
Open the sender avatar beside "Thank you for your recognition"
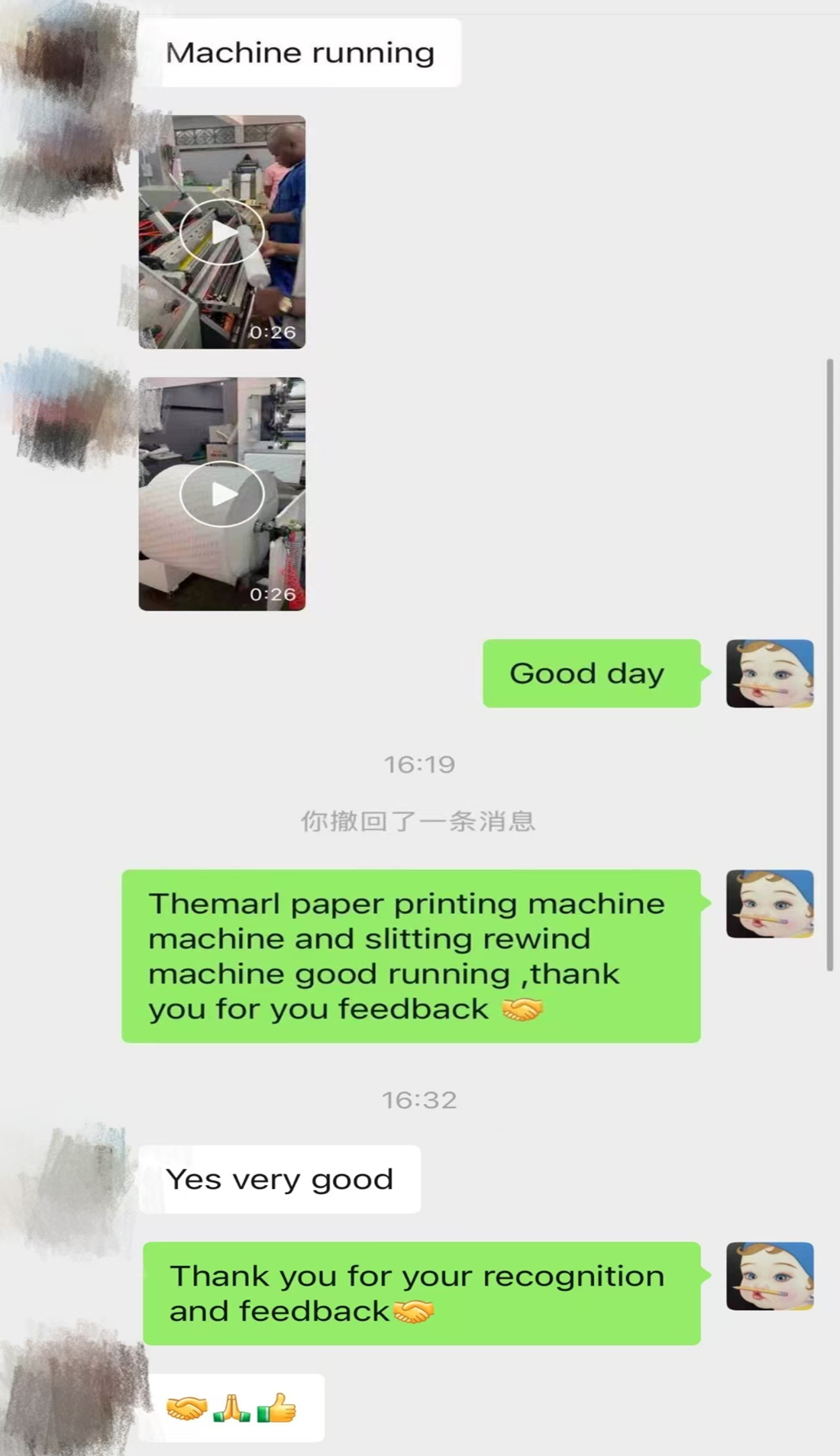769,1276
